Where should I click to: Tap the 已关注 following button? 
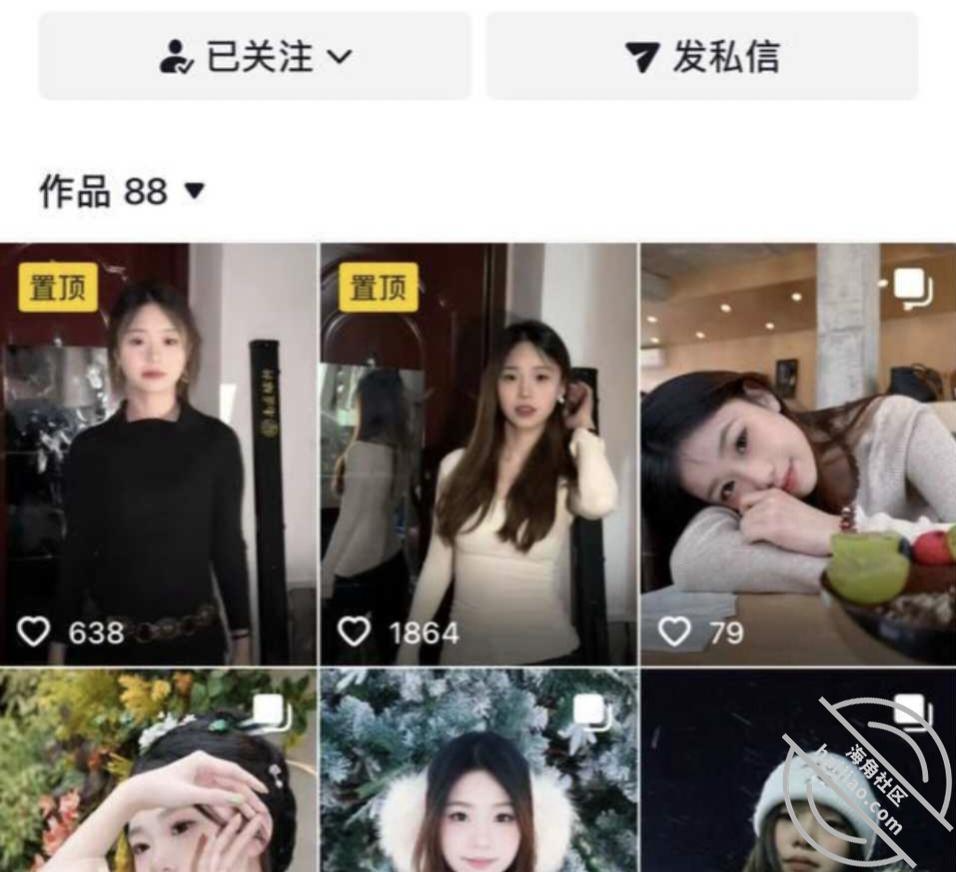255,55
